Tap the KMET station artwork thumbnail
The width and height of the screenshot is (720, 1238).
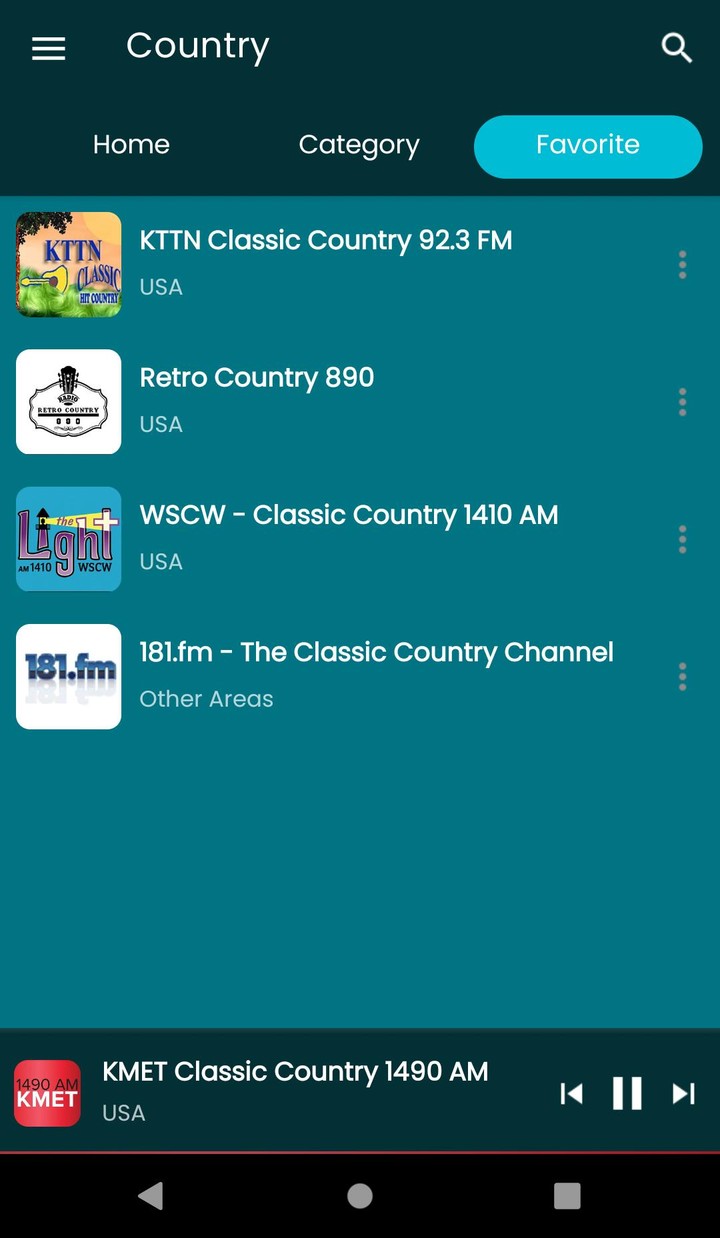(48, 1093)
